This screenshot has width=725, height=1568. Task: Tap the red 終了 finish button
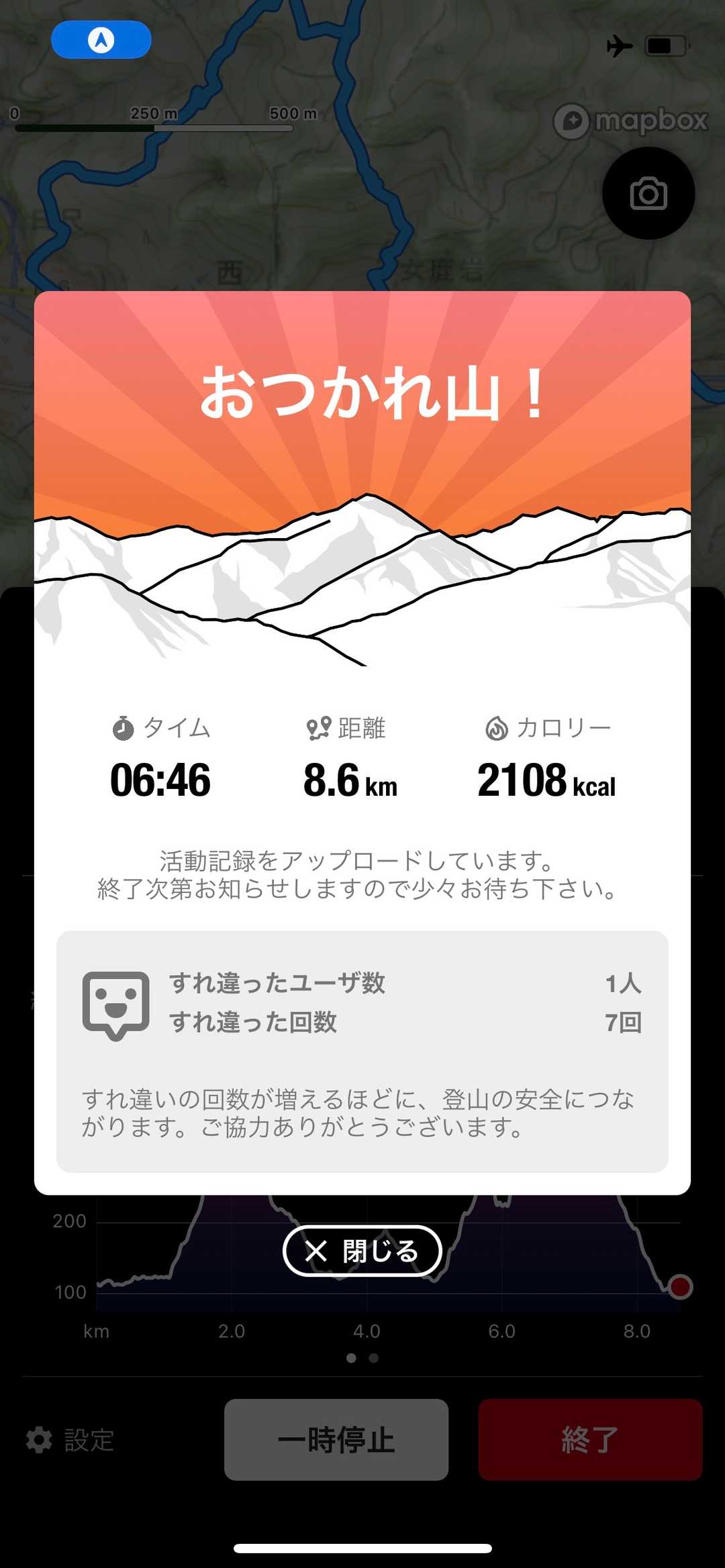point(589,1439)
